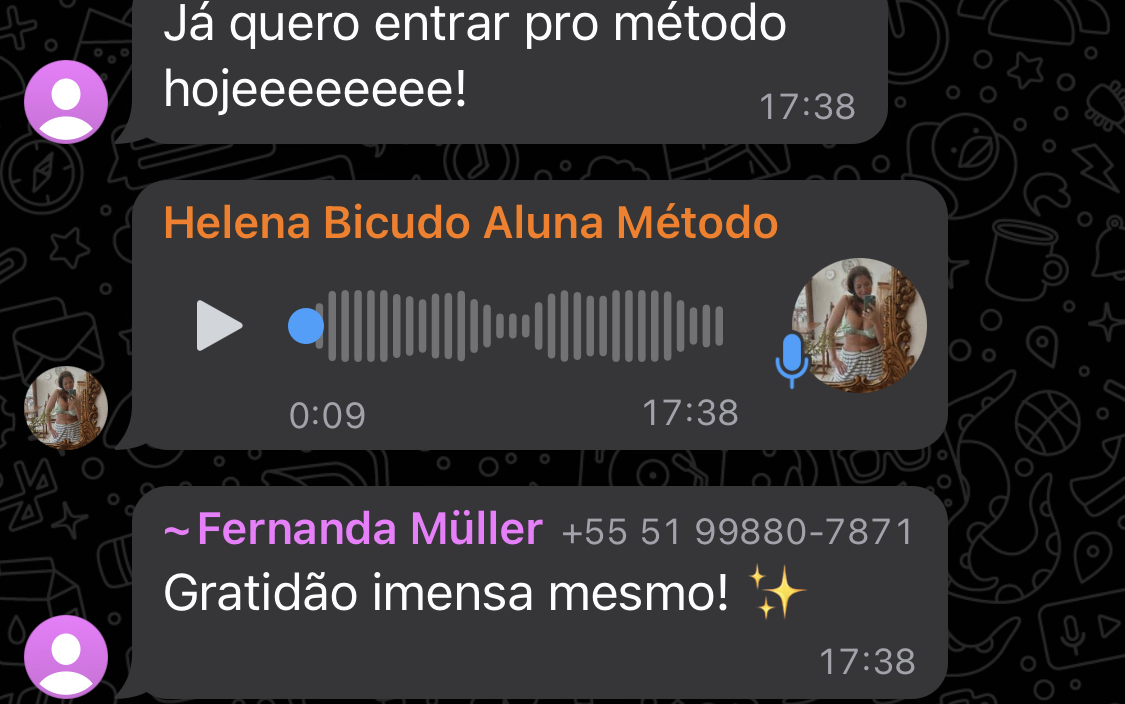Tap the ~Fernanda Müller sender name
The height and width of the screenshot is (704, 1125).
click(355, 529)
